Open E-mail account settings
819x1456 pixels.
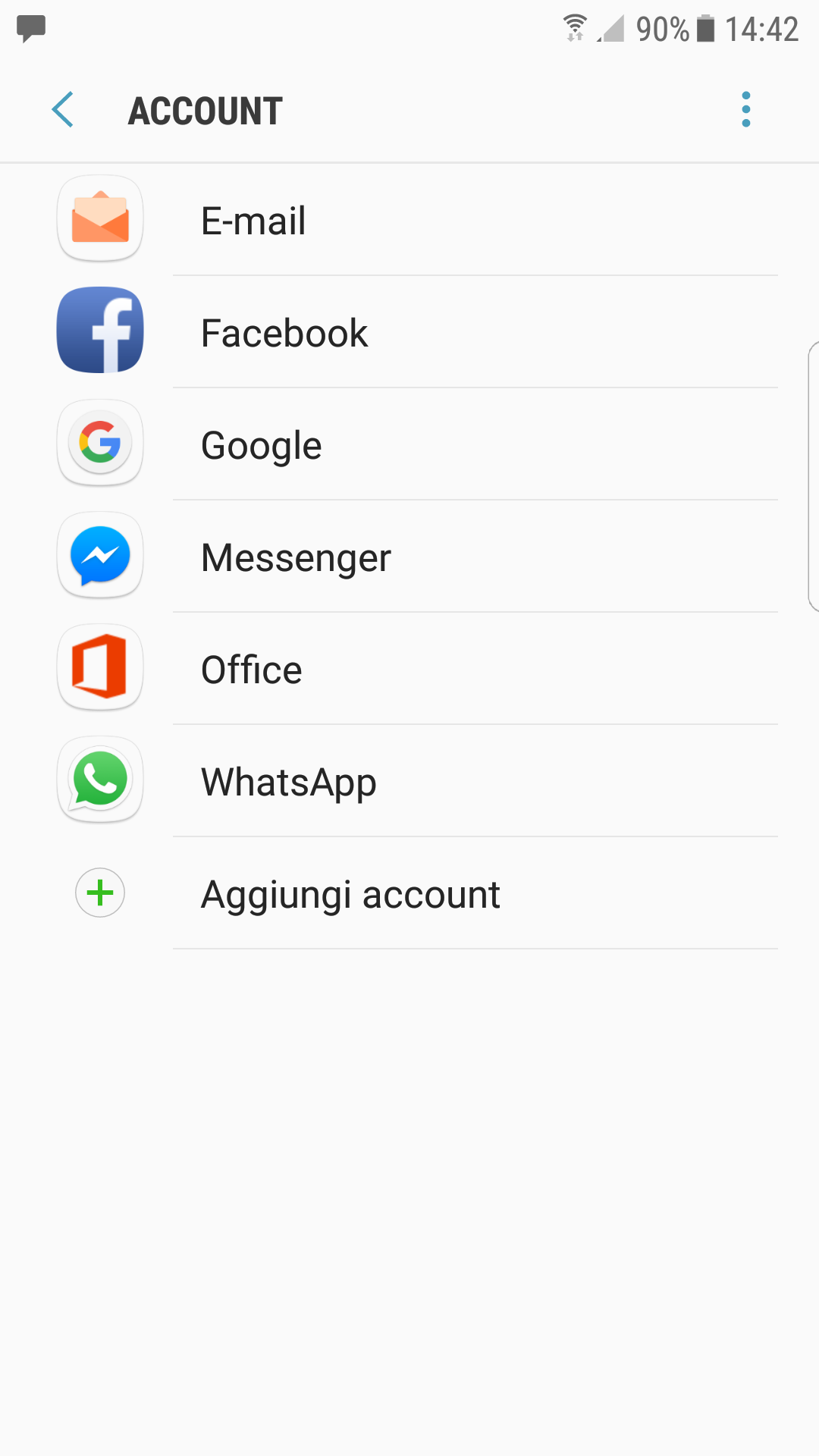click(409, 220)
